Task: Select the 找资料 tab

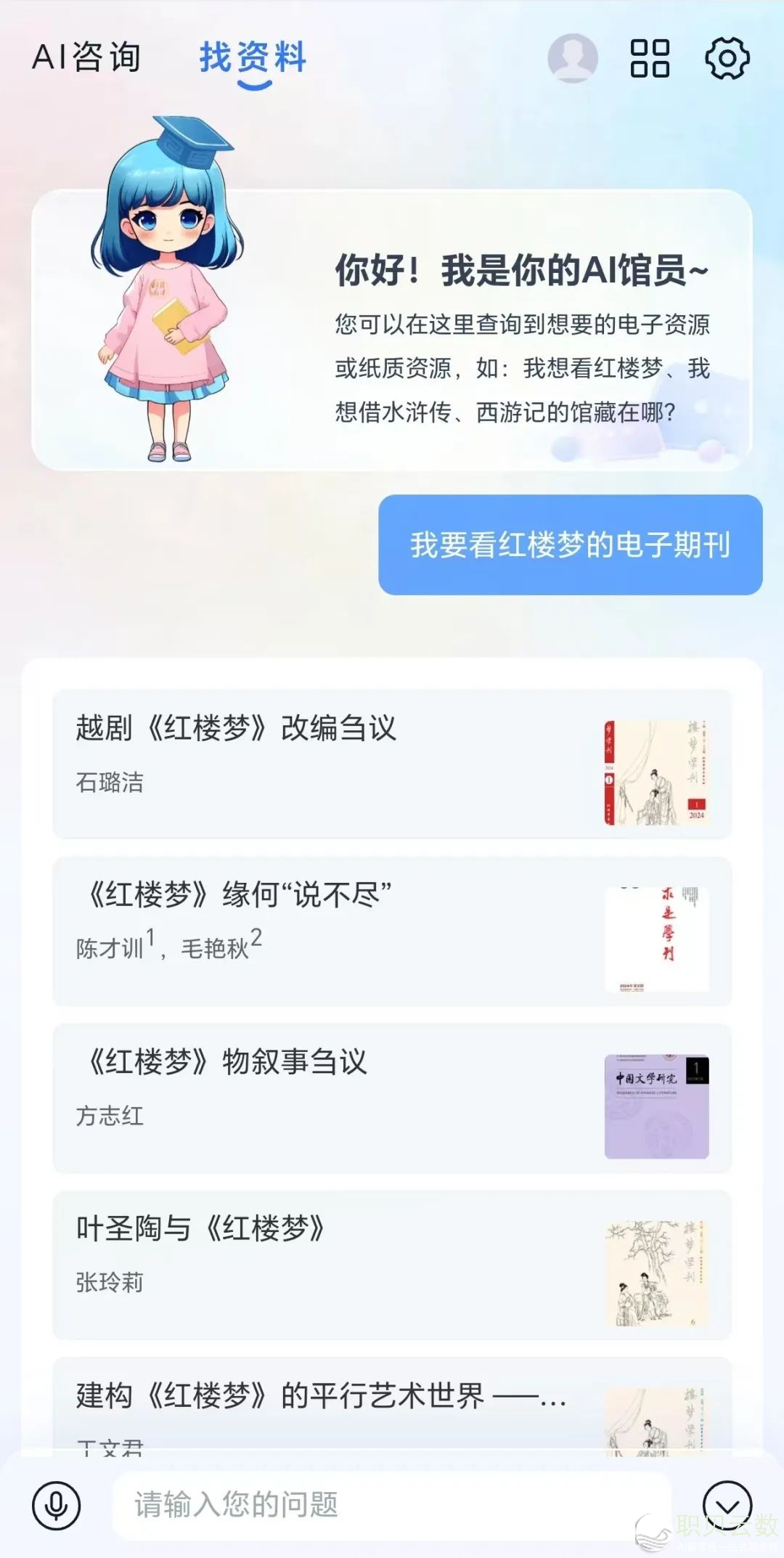Action: [253, 58]
